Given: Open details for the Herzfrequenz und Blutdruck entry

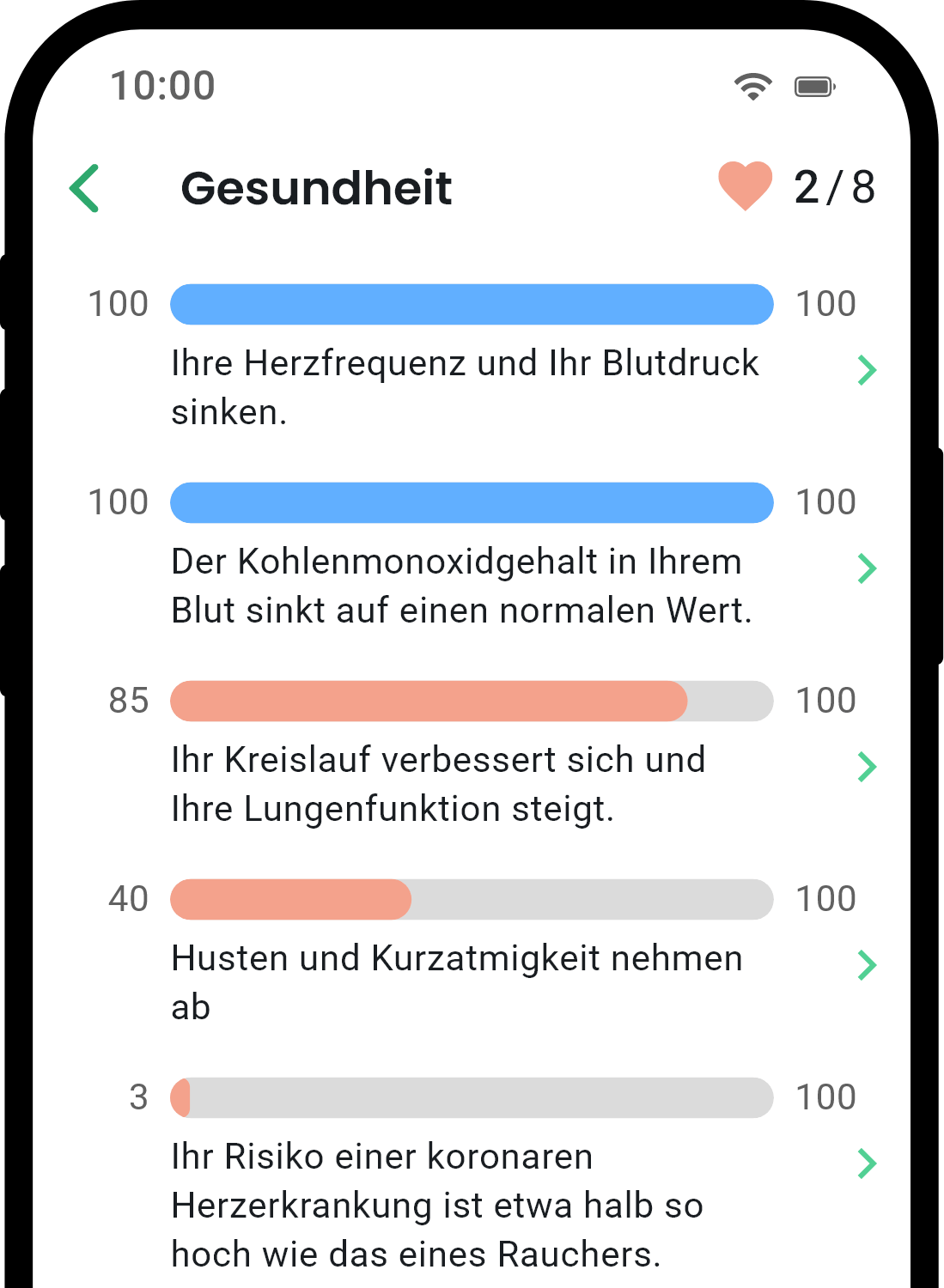Looking at the screenshot, I should coord(868,370).
